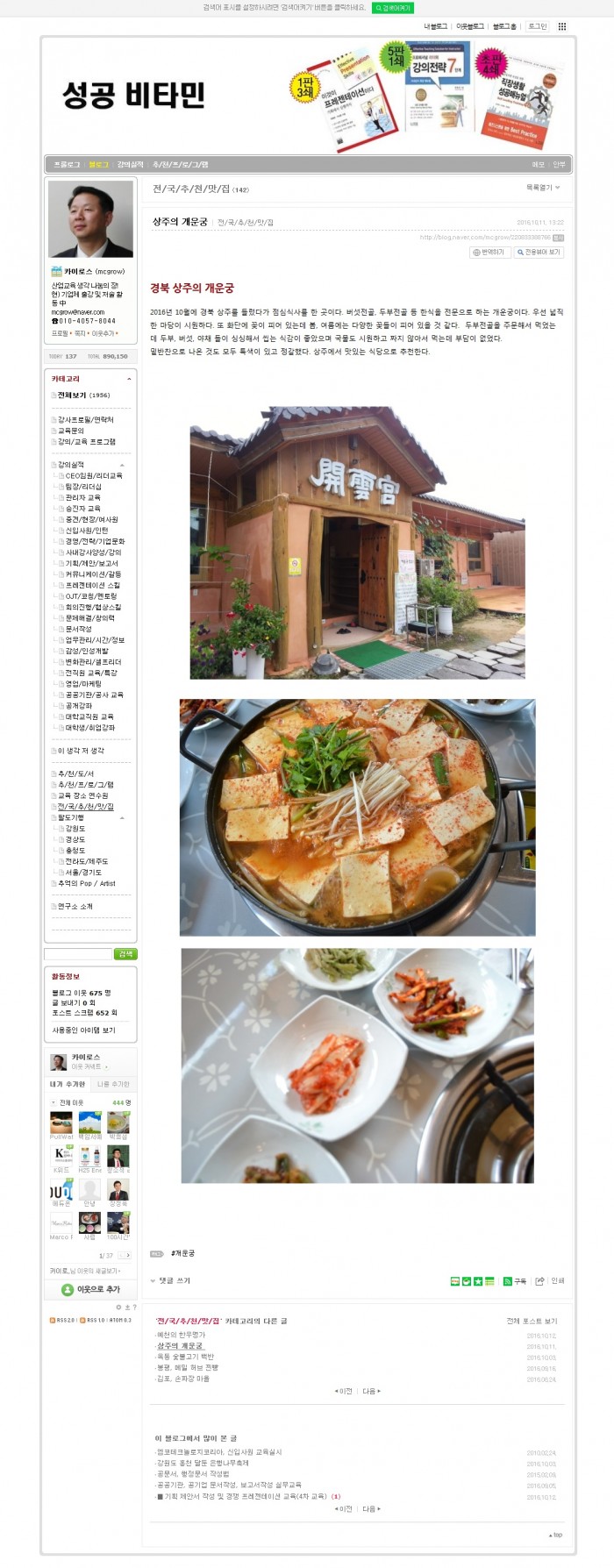
Task: Open the Naver apps grid icon
Action: pos(562,26)
